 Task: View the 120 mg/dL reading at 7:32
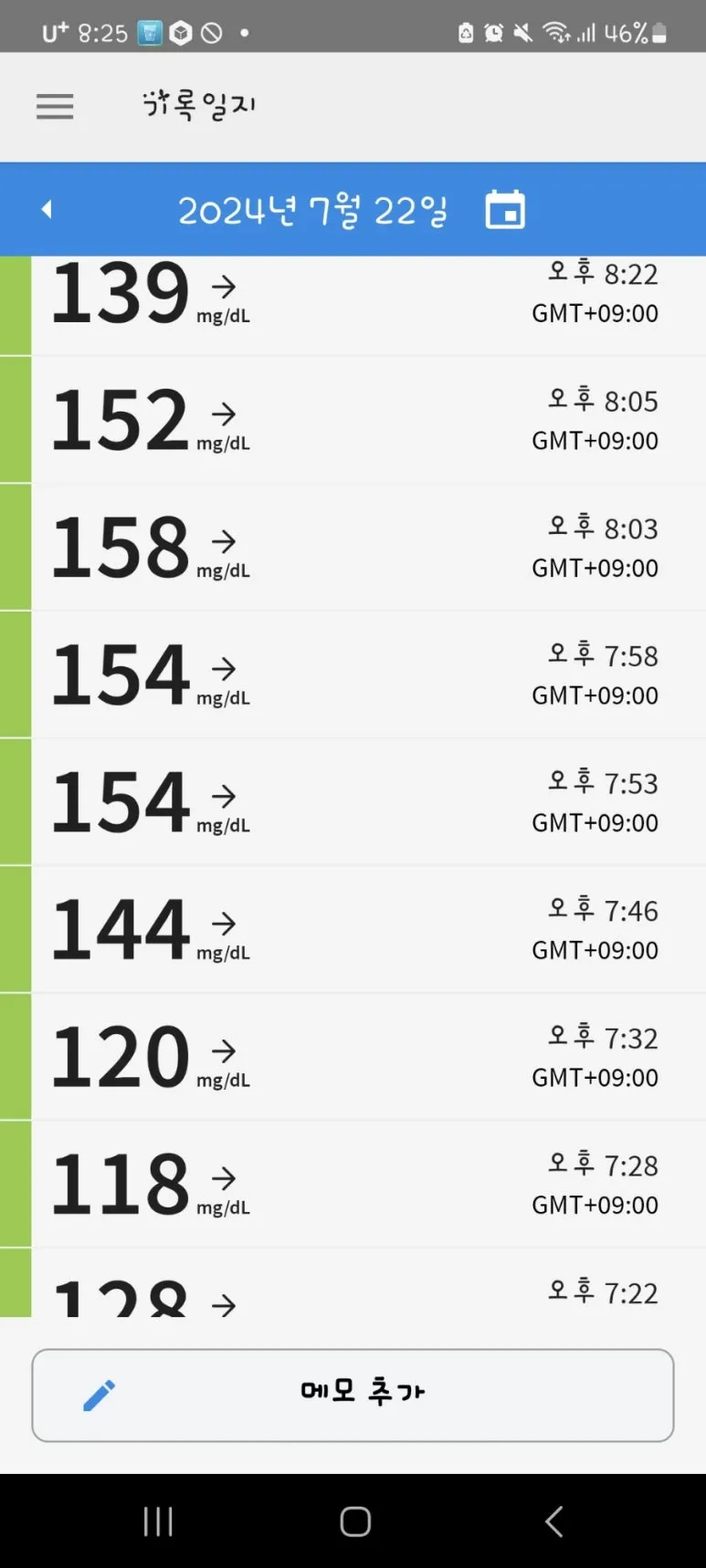(x=353, y=1057)
